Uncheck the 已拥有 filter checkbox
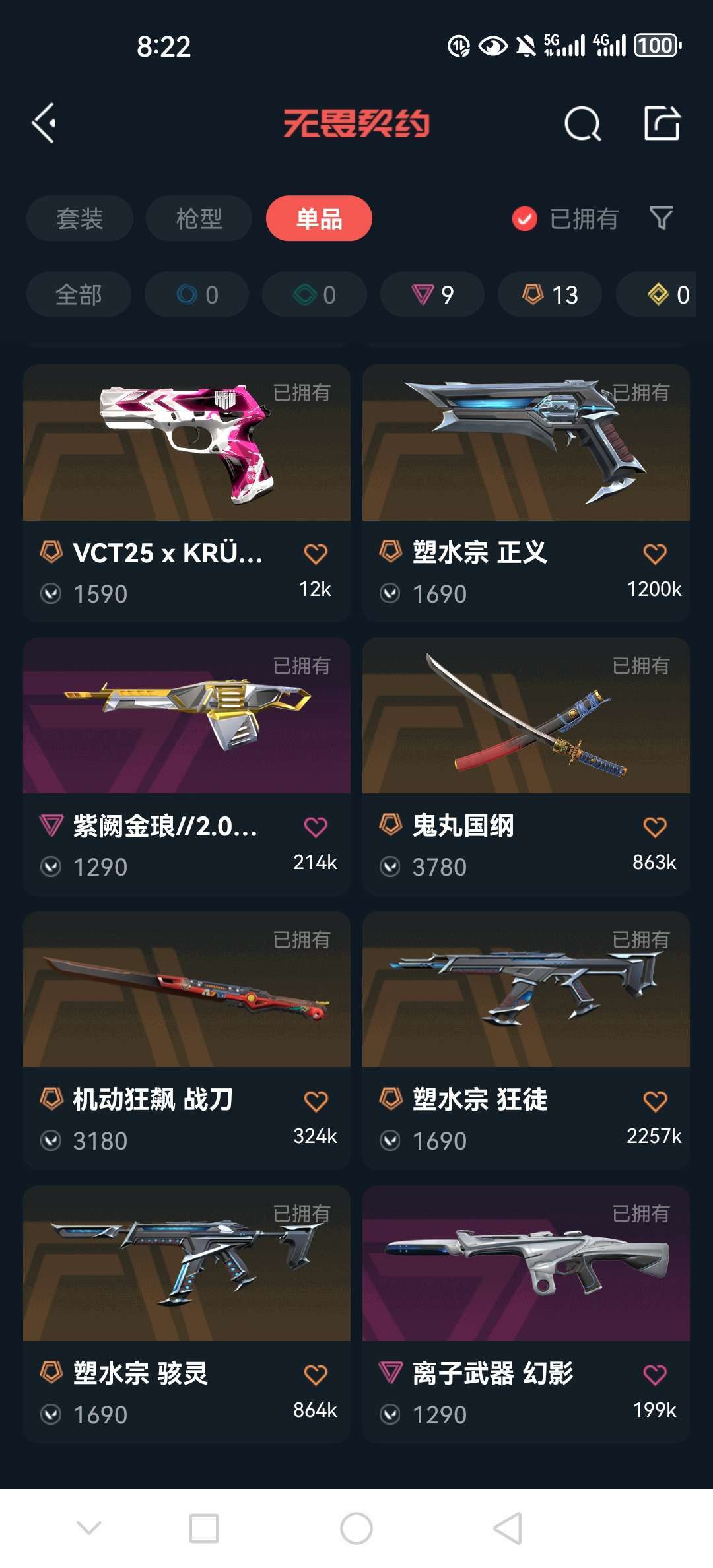Viewport: 713px width, 1568px height. coord(525,218)
